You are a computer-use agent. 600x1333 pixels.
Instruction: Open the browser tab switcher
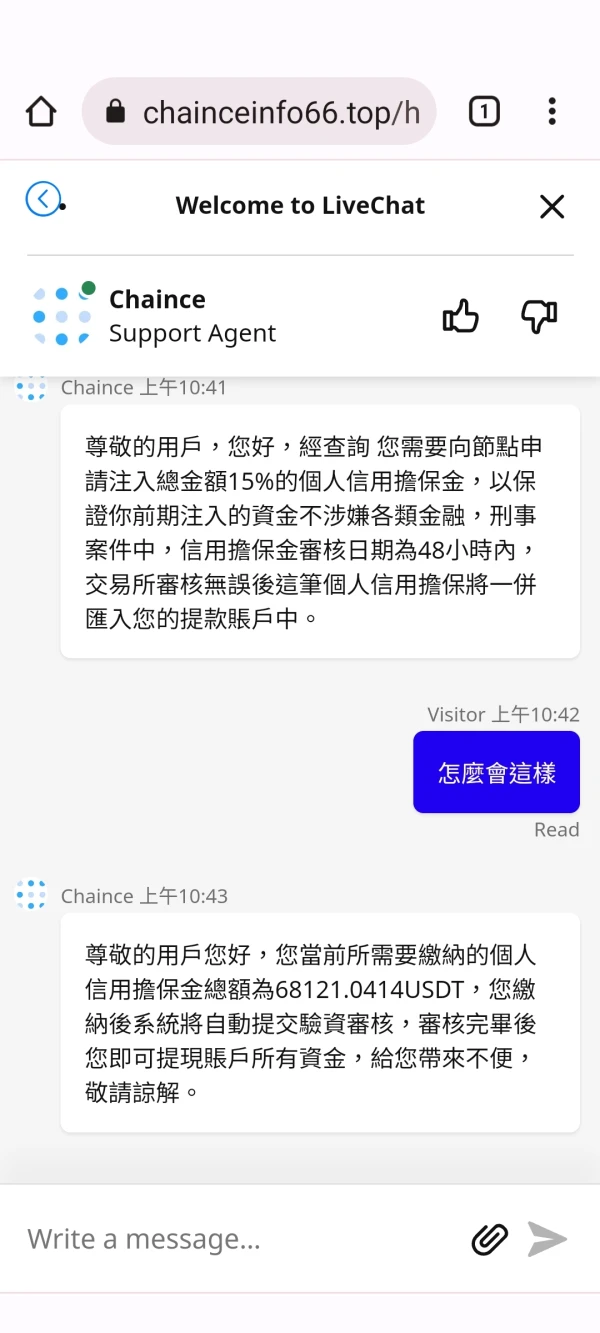(484, 112)
